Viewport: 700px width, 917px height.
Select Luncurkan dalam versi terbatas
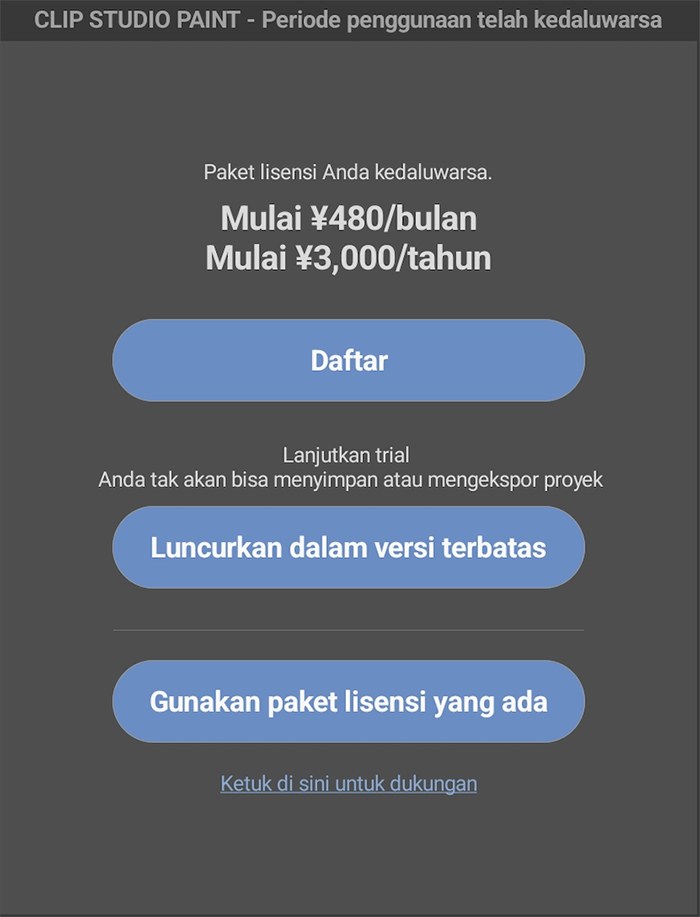tap(348, 548)
